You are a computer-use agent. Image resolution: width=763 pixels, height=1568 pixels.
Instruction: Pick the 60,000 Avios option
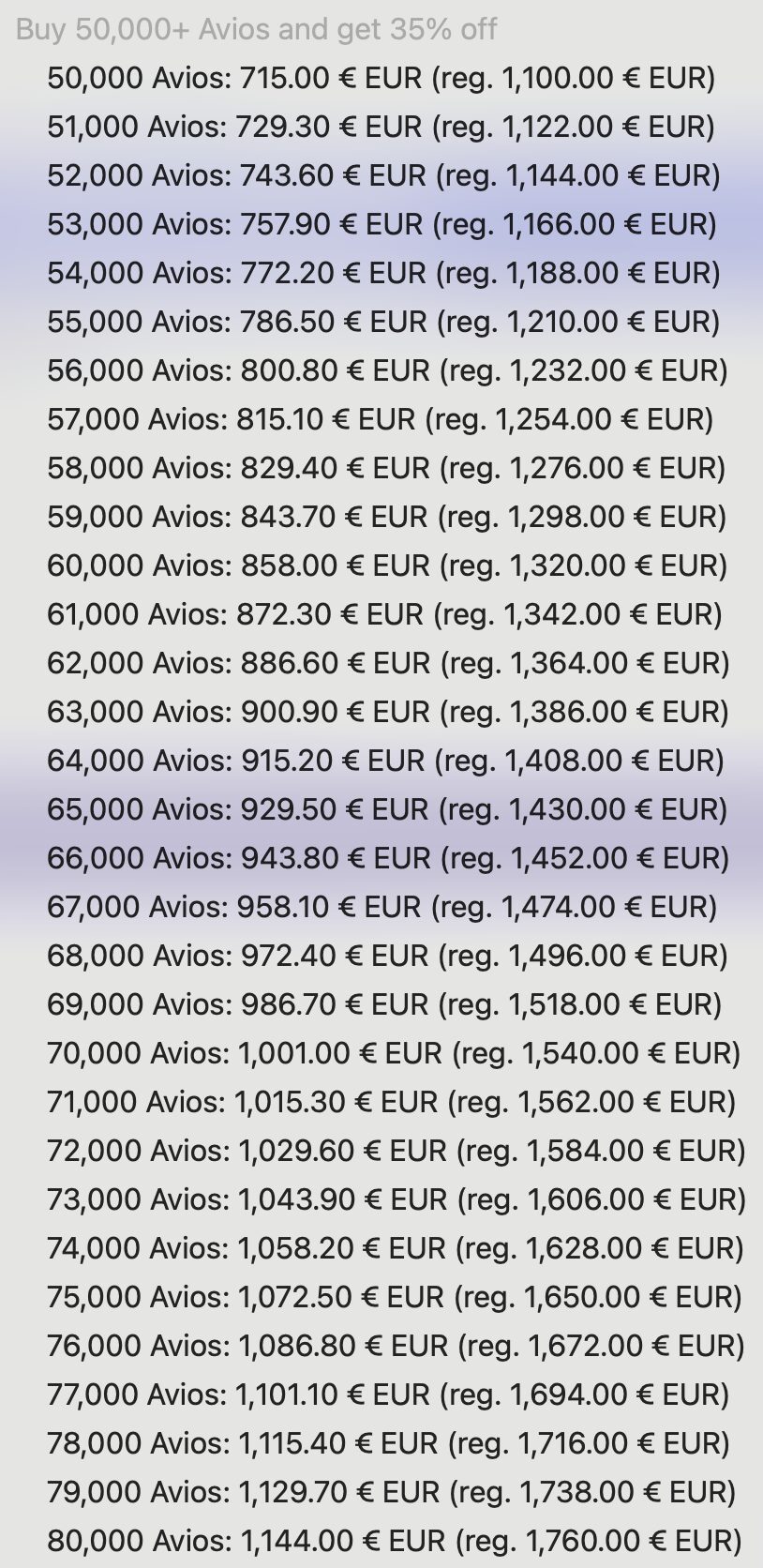click(387, 565)
